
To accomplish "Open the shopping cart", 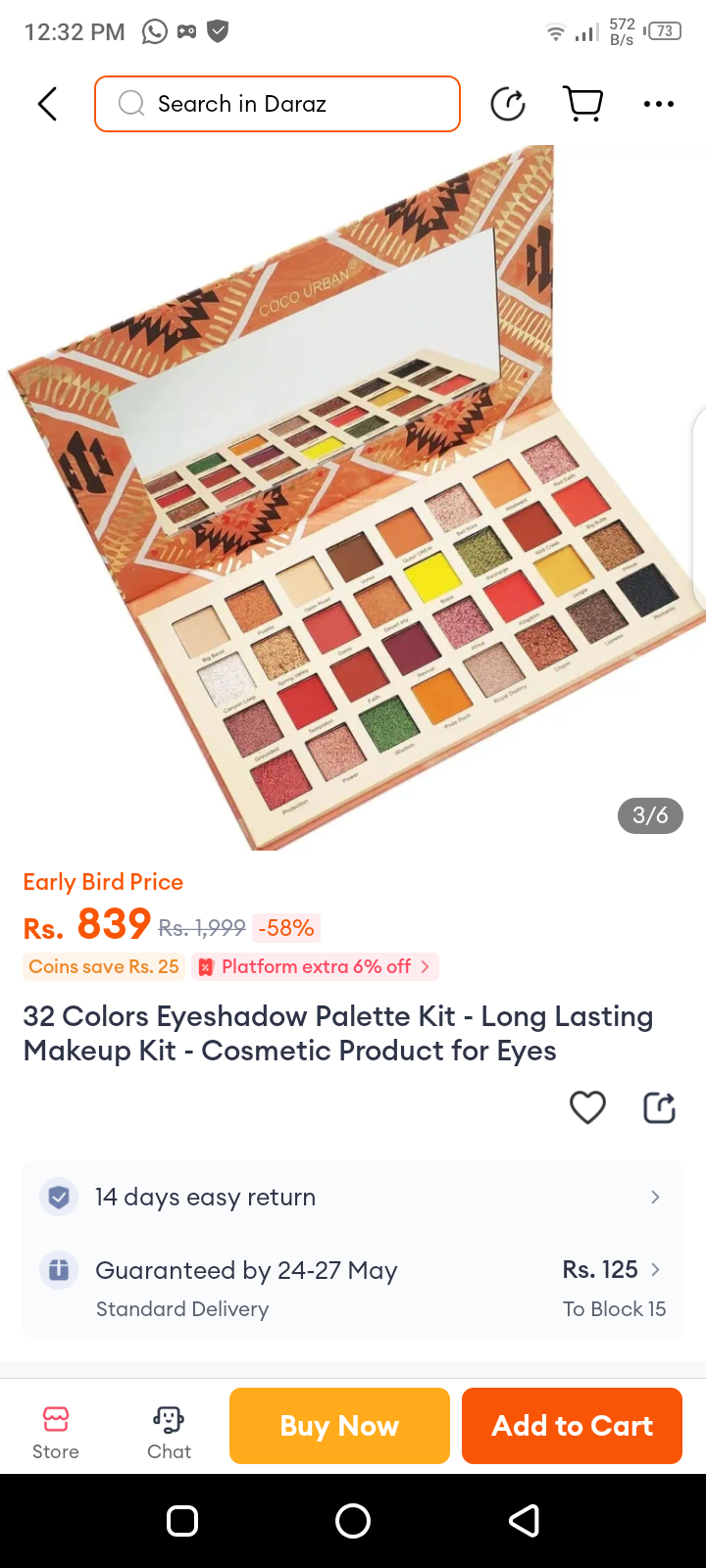I will click(x=582, y=104).
